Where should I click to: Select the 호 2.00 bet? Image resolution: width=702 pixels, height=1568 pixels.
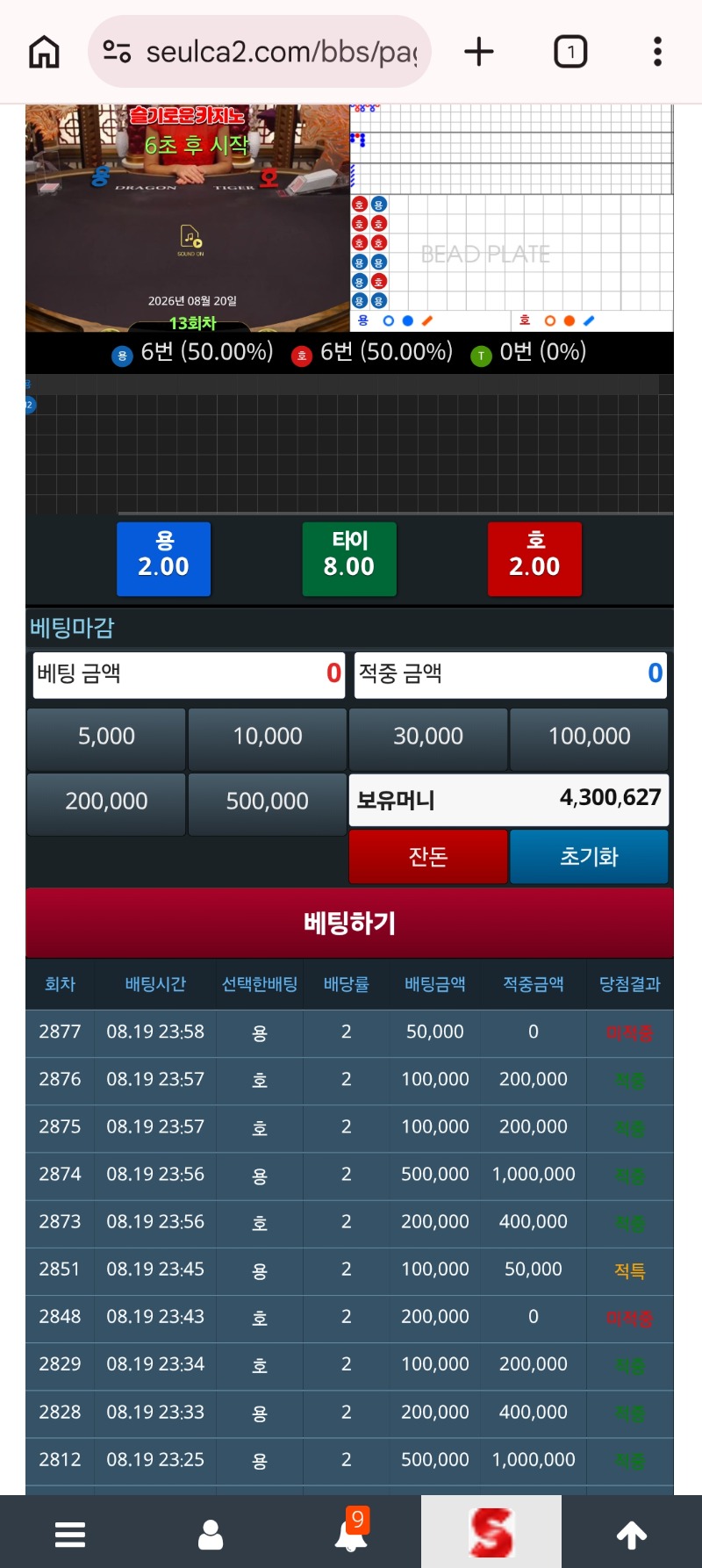534,559
